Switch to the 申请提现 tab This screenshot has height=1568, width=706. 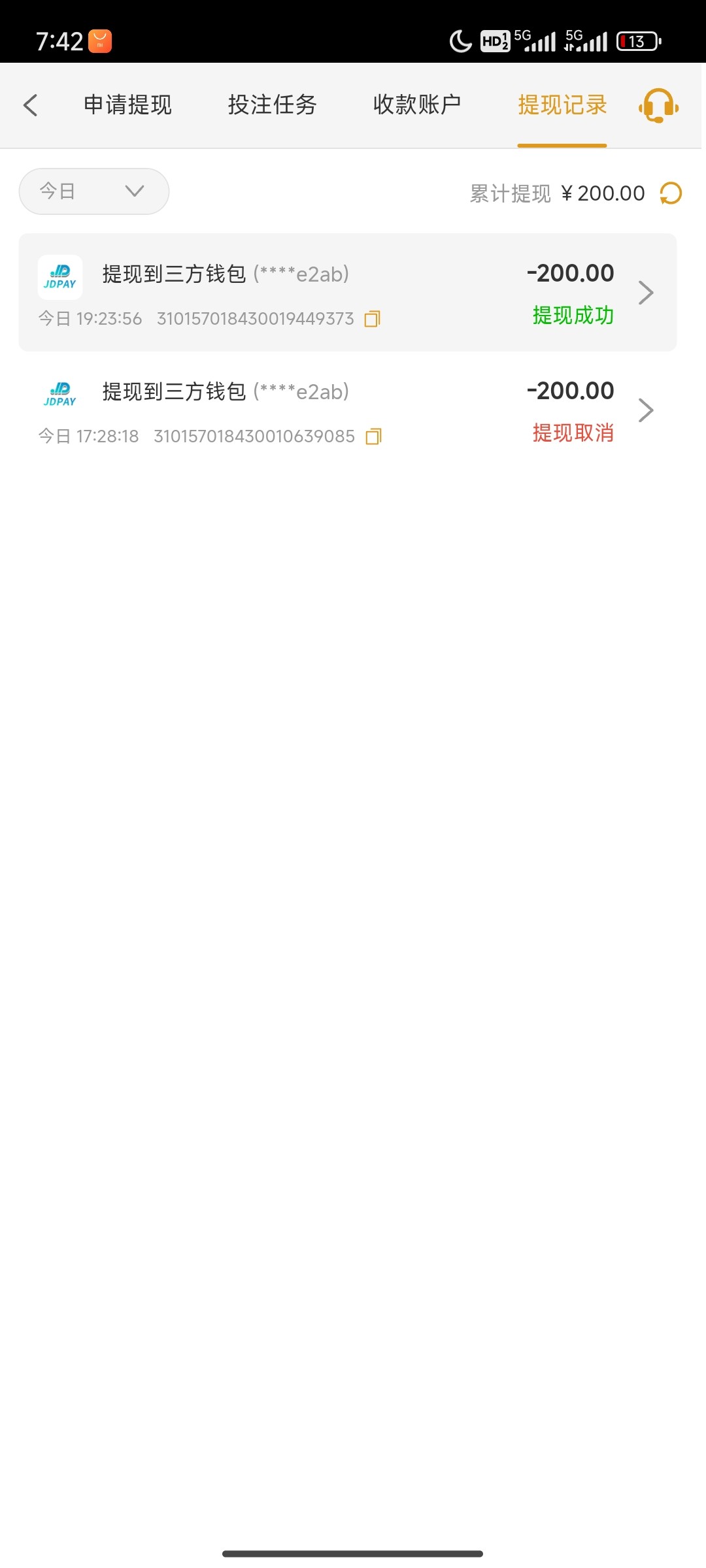[127, 105]
